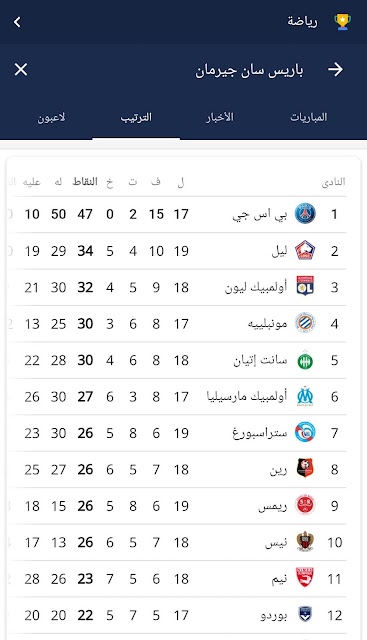The image size is (367, 640).
Task: Select the الترتيب tab
Action: 136,118
